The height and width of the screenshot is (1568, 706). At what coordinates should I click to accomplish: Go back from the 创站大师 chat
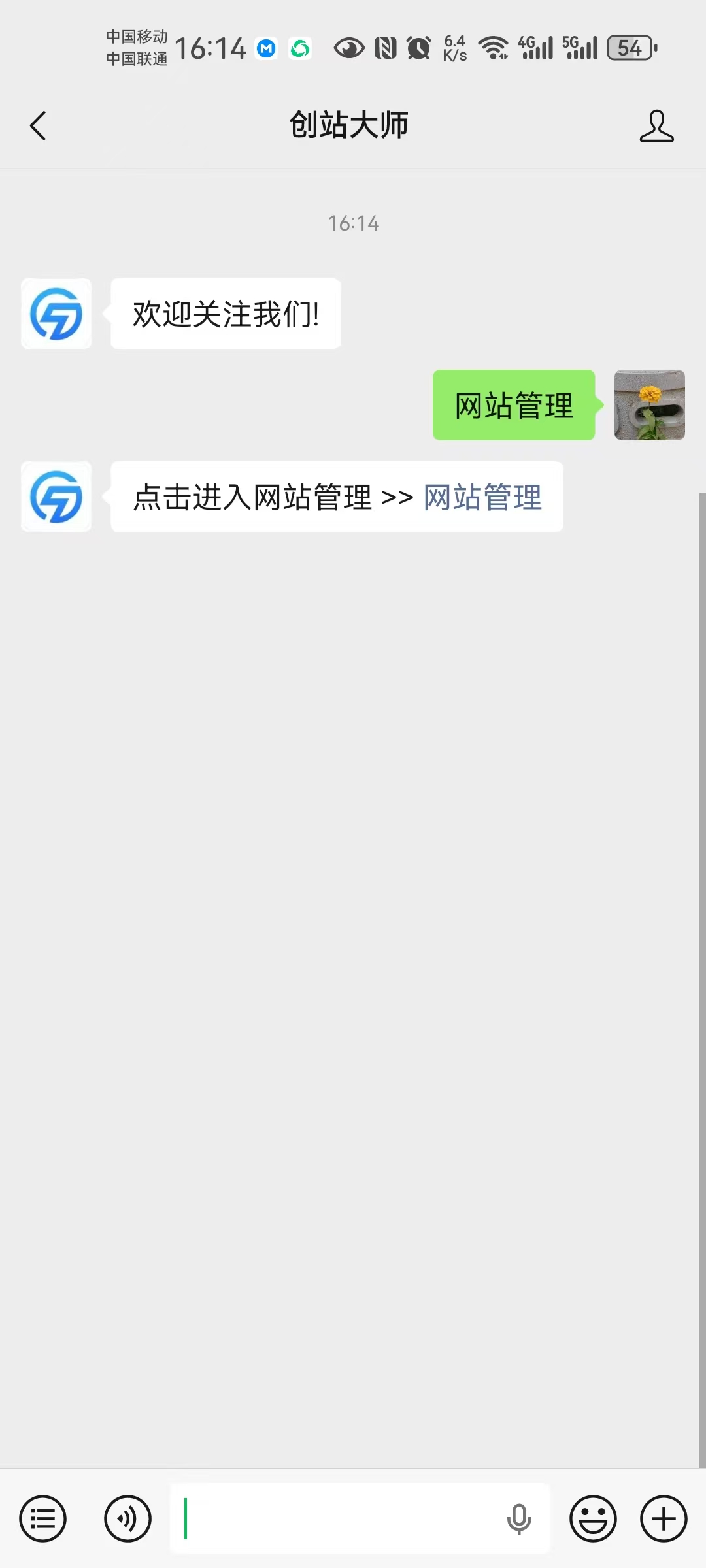(39, 125)
